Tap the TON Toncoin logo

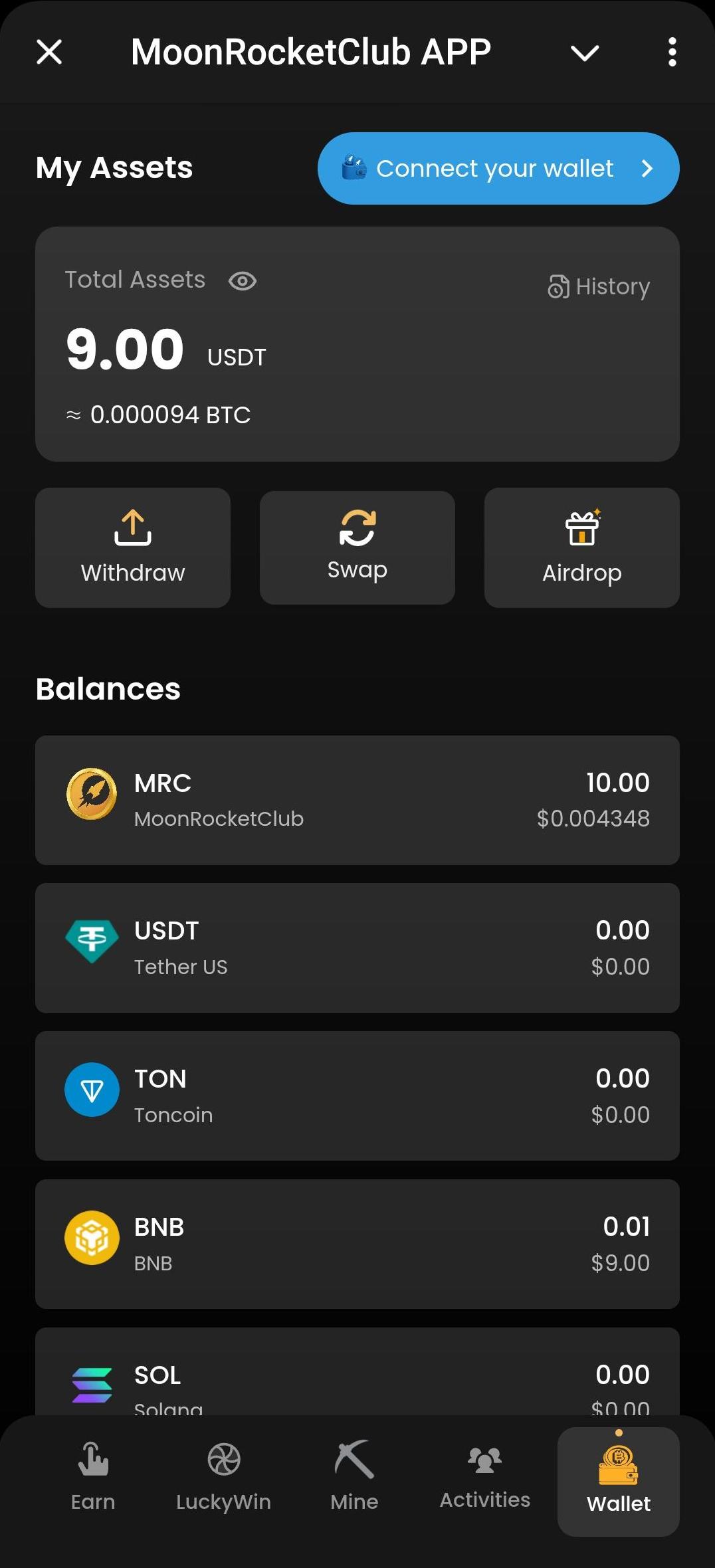click(x=91, y=1090)
